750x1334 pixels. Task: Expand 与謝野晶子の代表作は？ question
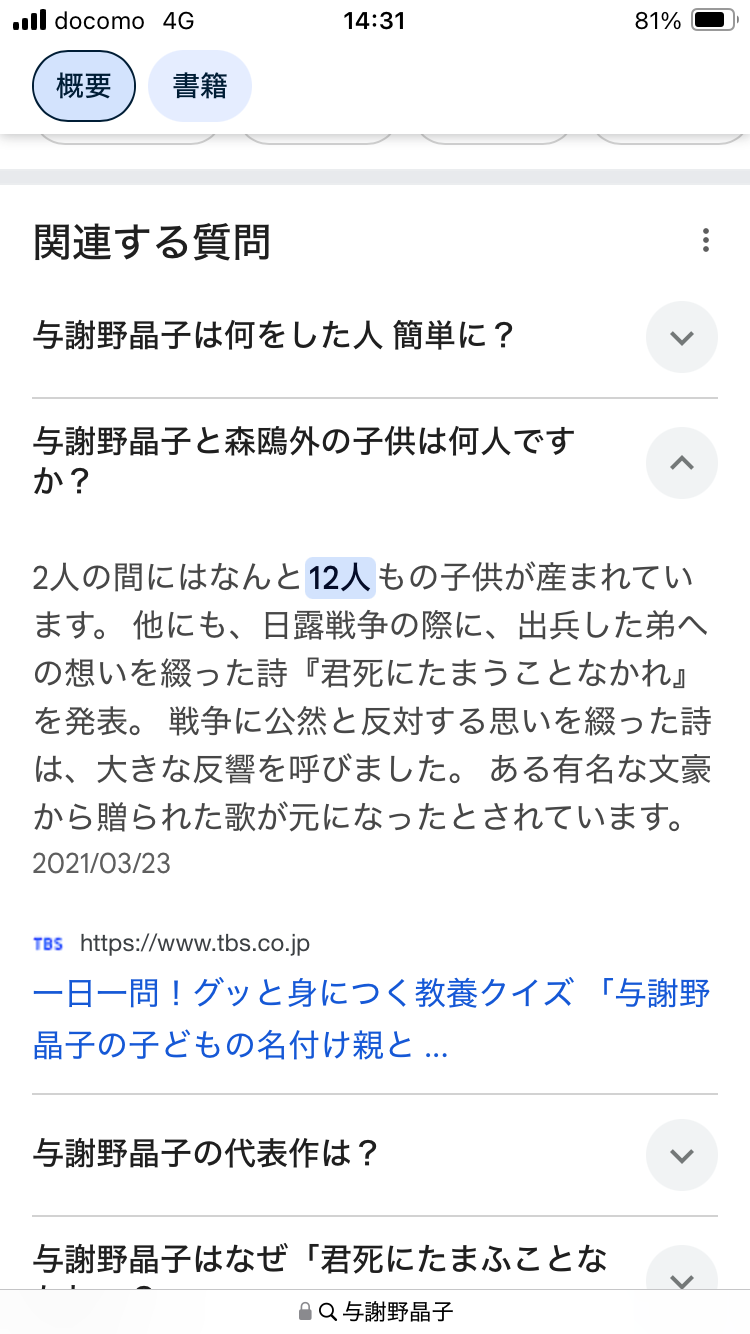click(x=682, y=1155)
